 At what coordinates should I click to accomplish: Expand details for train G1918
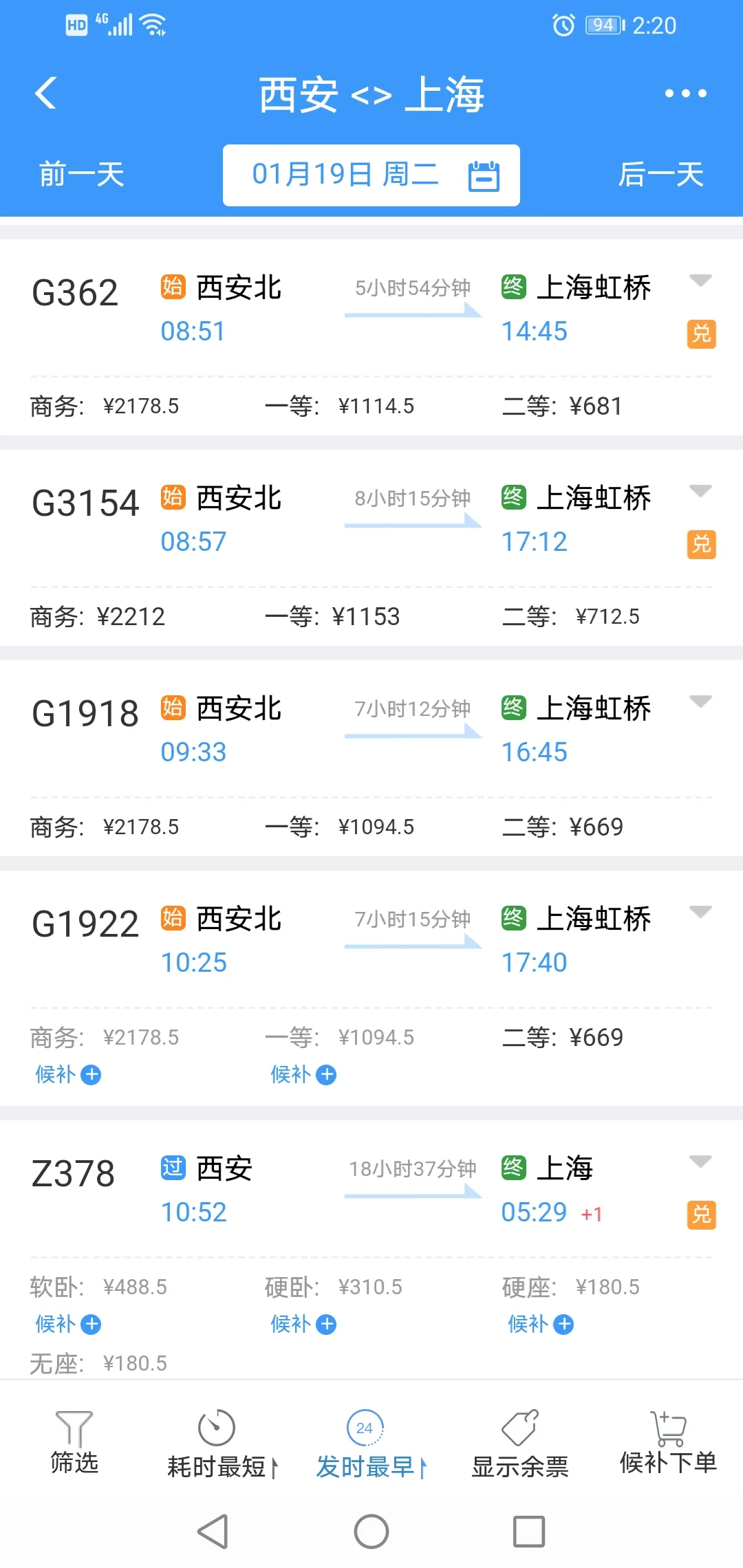coord(700,701)
